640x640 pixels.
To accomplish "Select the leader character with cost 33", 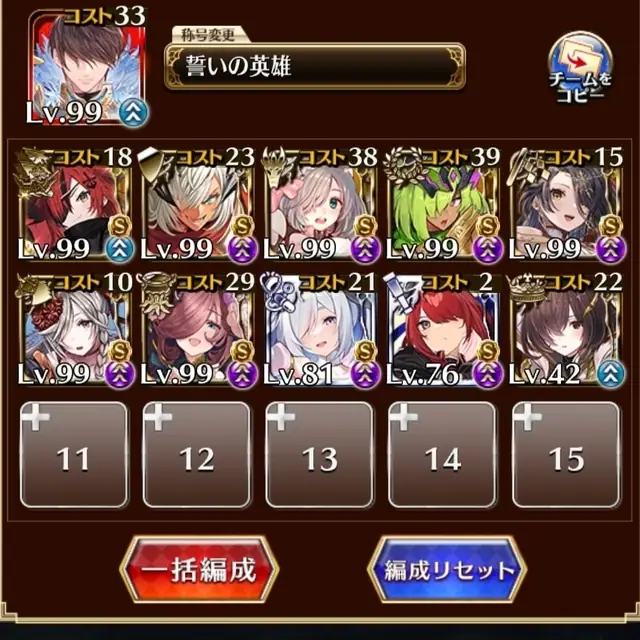I will [x=87, y=69].
